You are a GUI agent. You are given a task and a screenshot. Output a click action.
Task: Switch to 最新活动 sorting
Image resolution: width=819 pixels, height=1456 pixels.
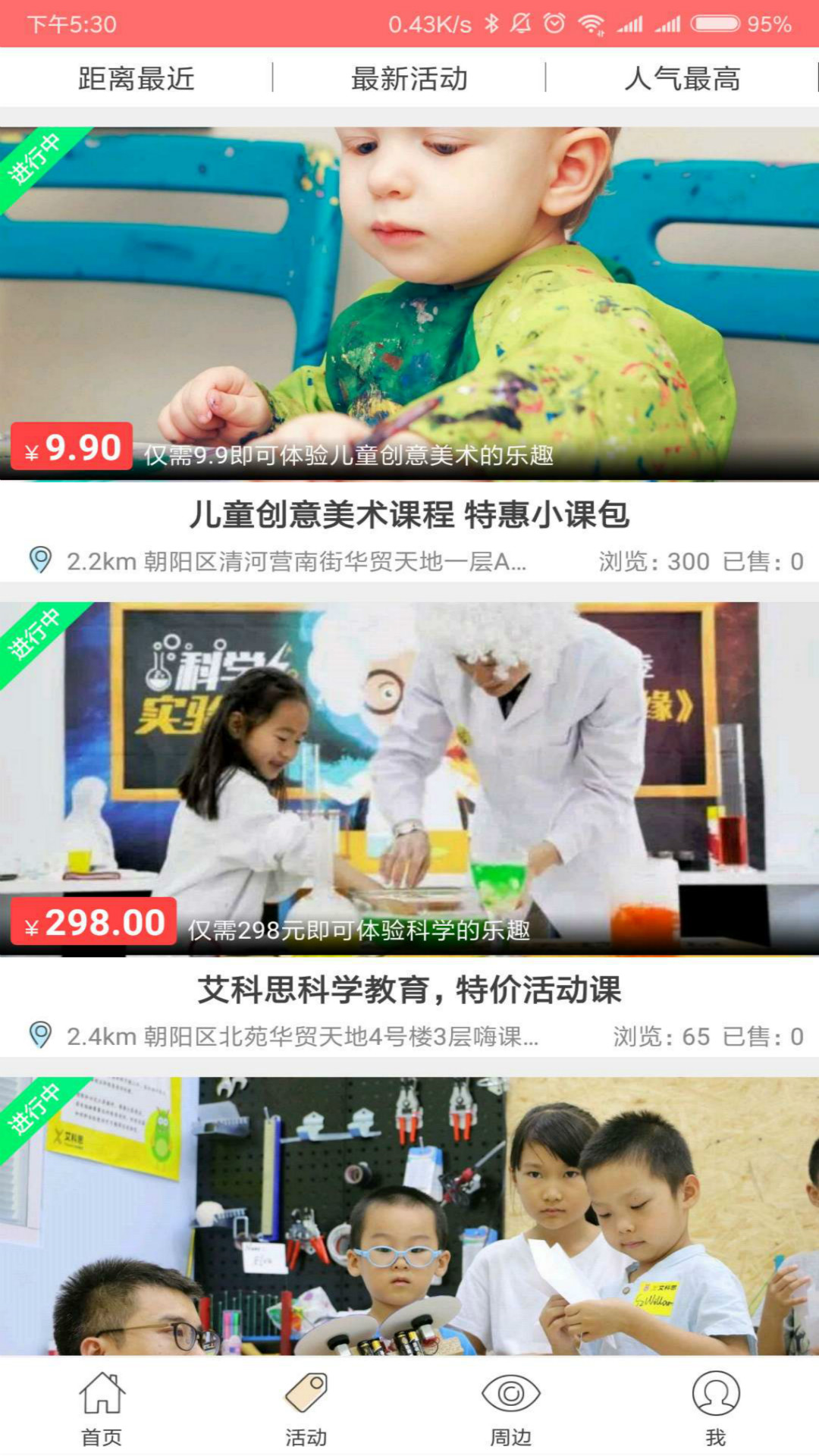(409, 78)
